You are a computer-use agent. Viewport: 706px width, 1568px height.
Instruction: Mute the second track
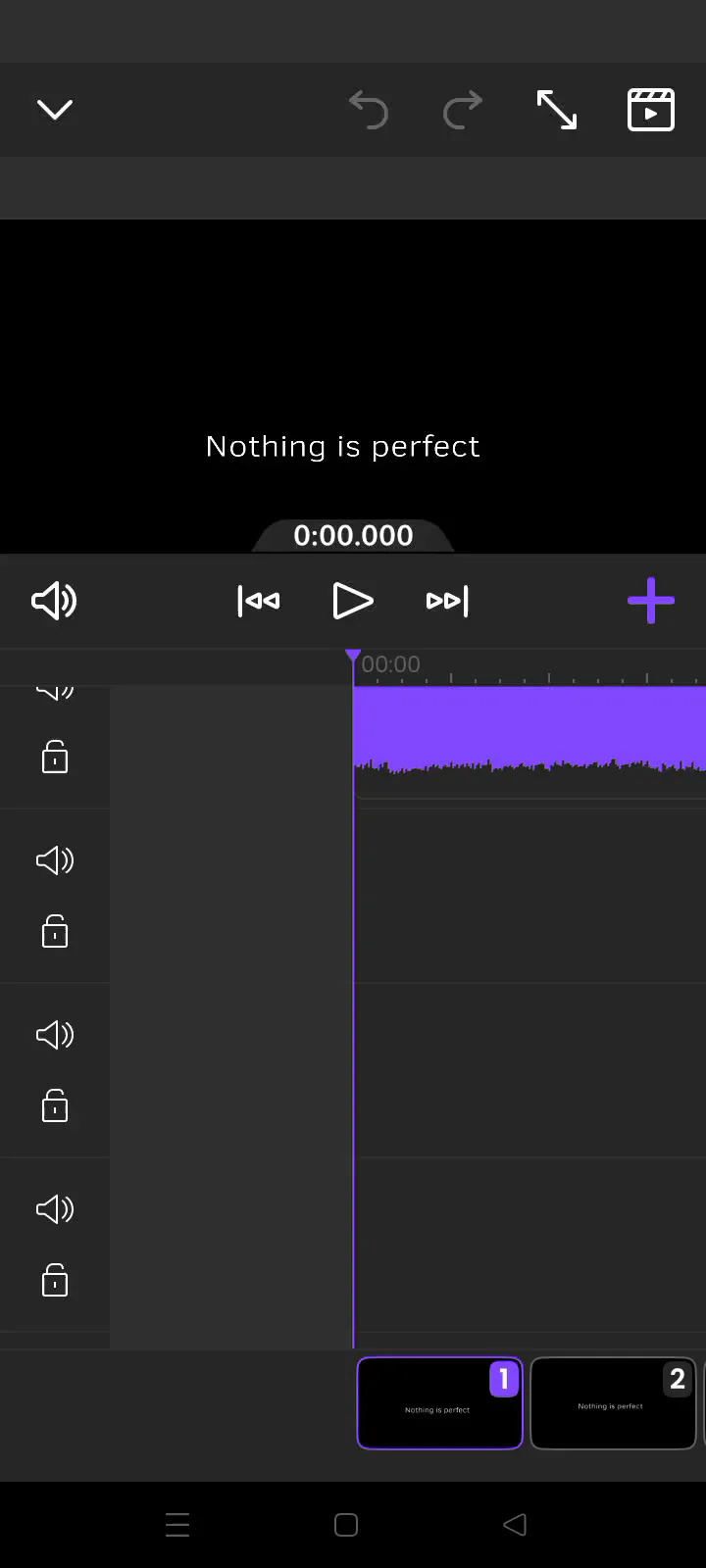click(55, 860)
